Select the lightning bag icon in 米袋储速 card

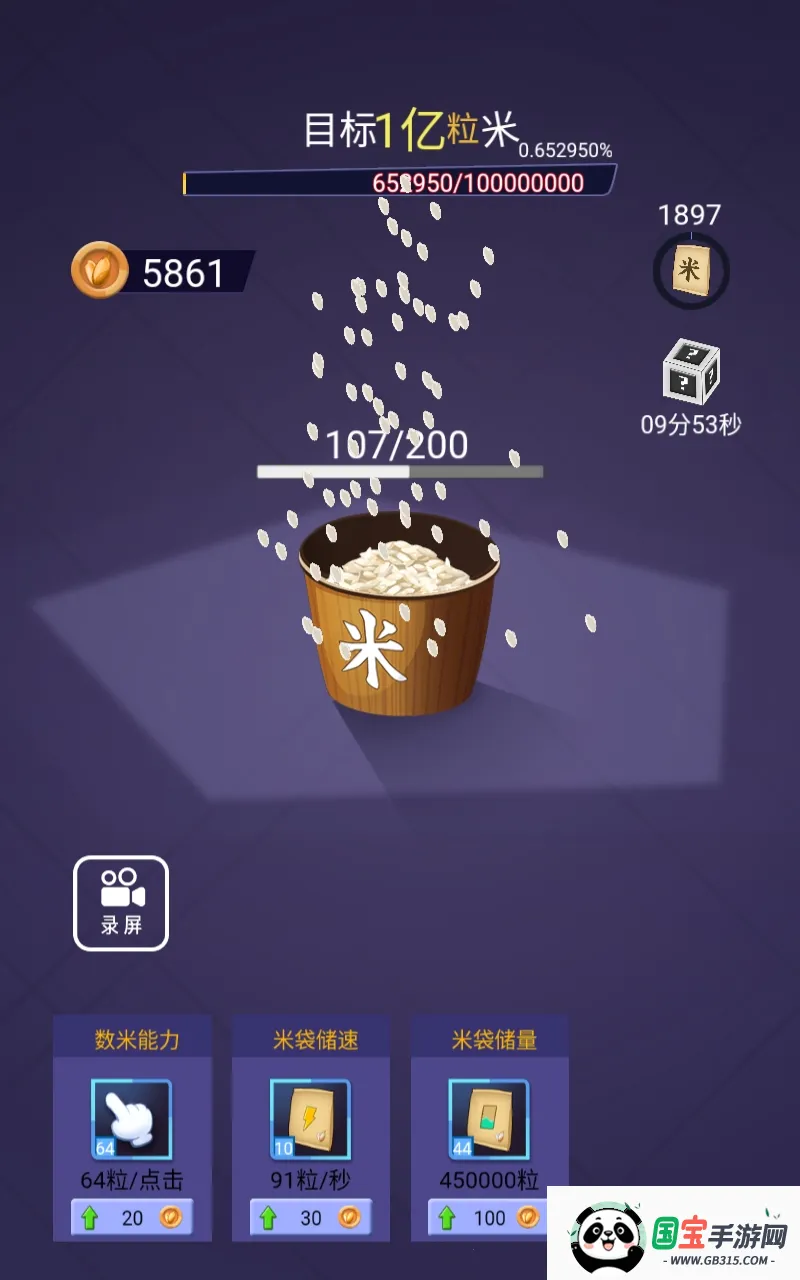310,1117
